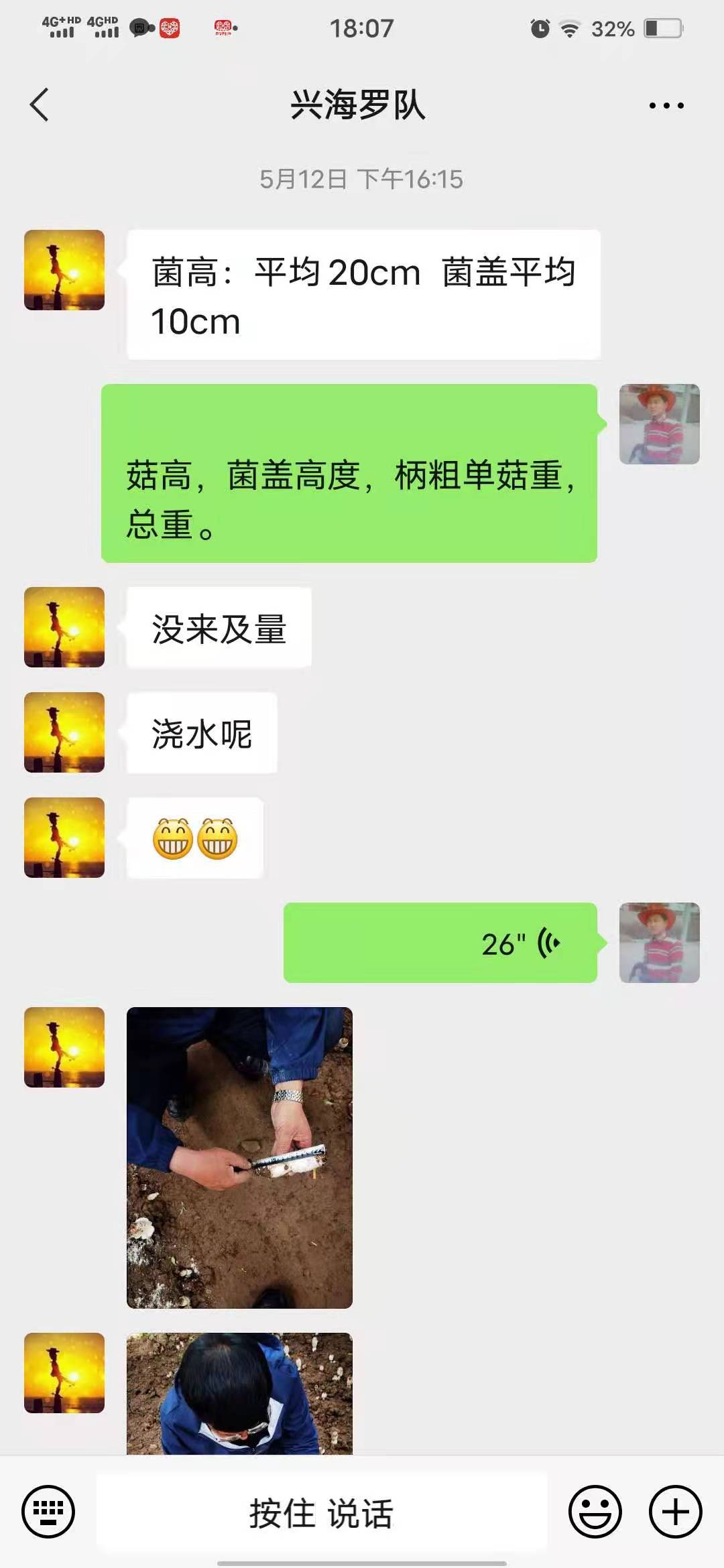Screen dimensions: 724x1568
Task: Open contact avatar beside 没来及量 message
Action: (x=64, y=627)
